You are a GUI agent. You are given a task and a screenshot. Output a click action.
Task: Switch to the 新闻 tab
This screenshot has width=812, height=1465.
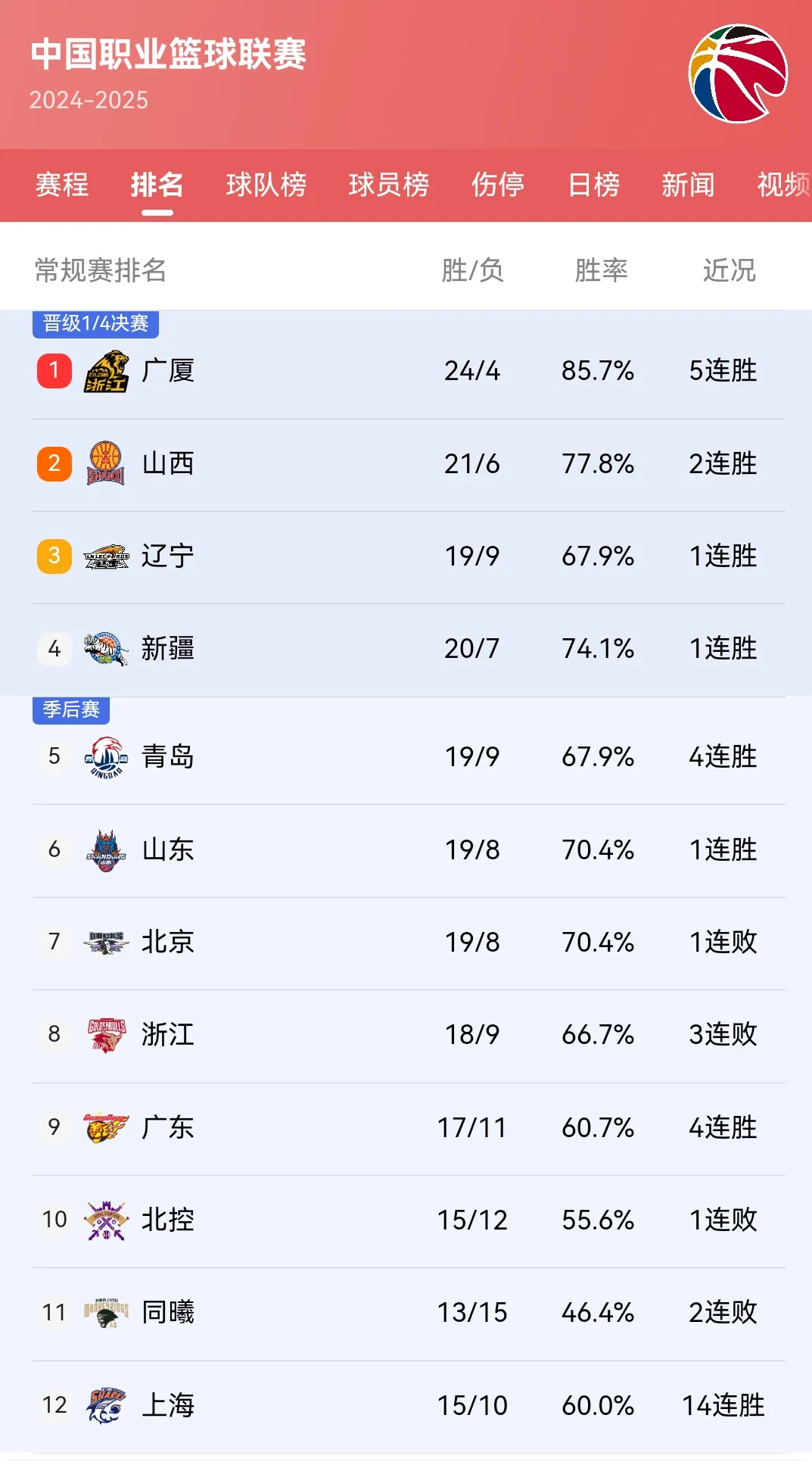click(x=688, y=185)
